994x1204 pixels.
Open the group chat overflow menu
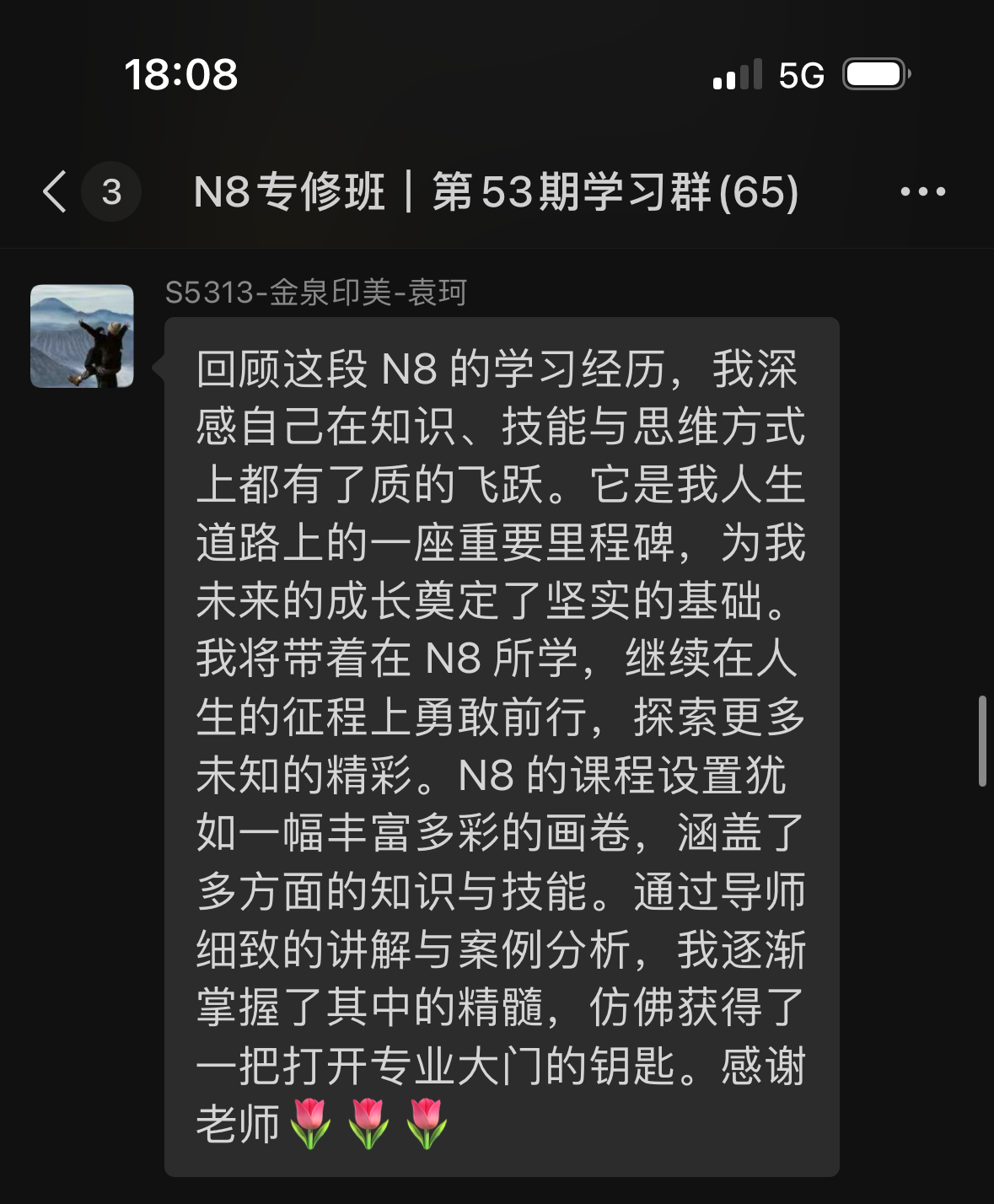point(922,192)
